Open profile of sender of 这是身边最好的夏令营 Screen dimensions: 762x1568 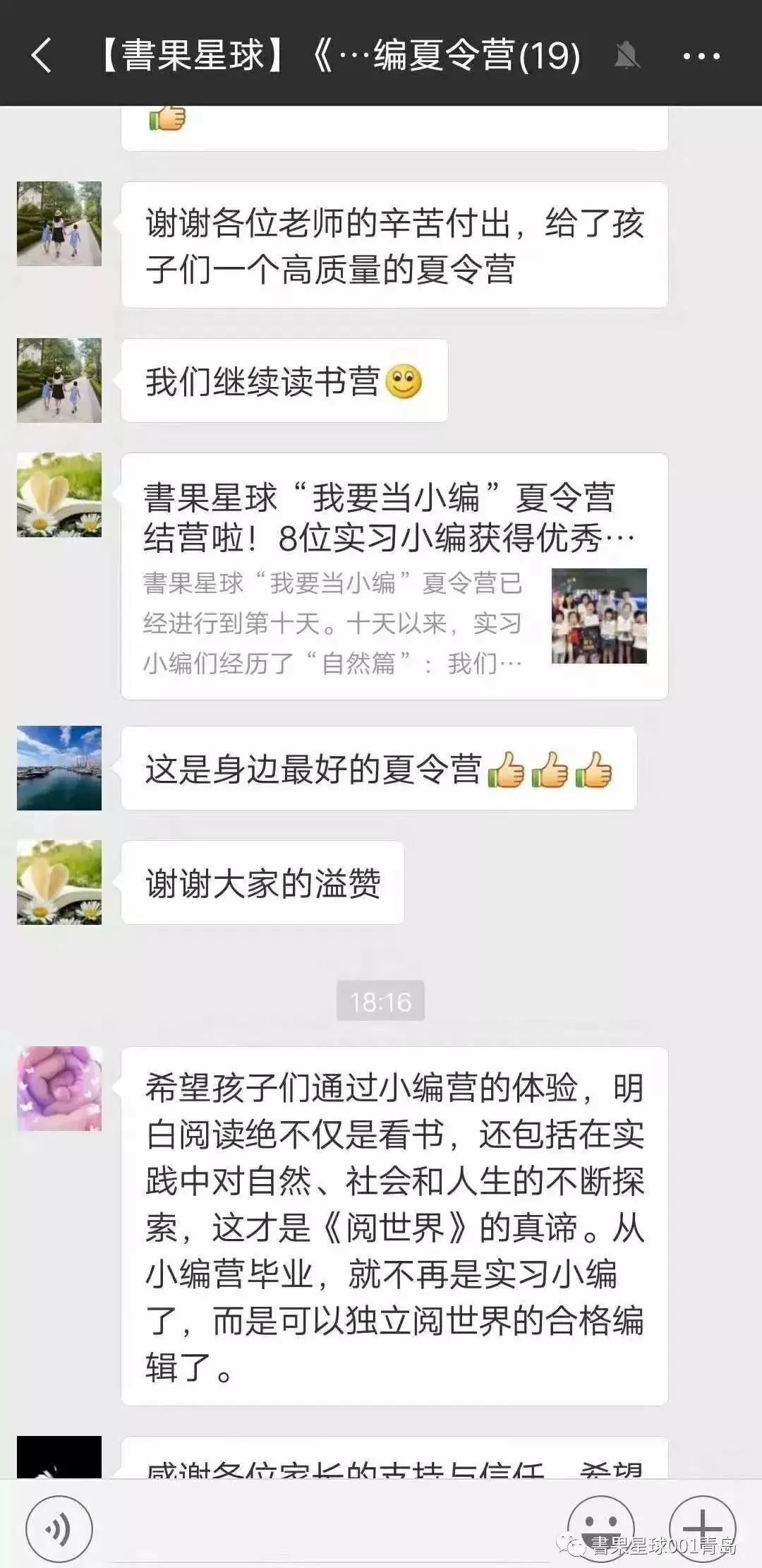[x=59, y=767]
